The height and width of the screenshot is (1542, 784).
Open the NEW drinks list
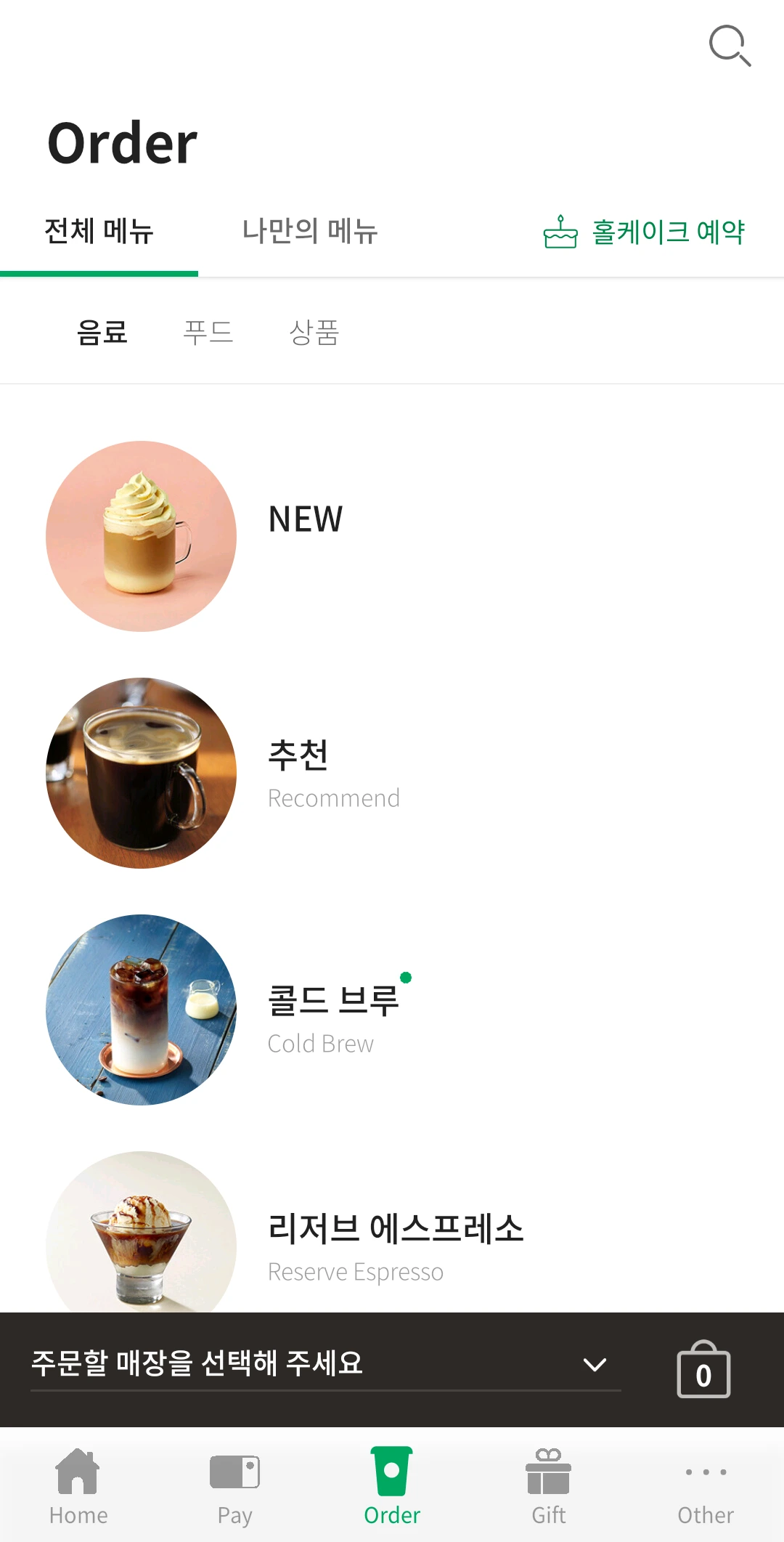(305, 520)
